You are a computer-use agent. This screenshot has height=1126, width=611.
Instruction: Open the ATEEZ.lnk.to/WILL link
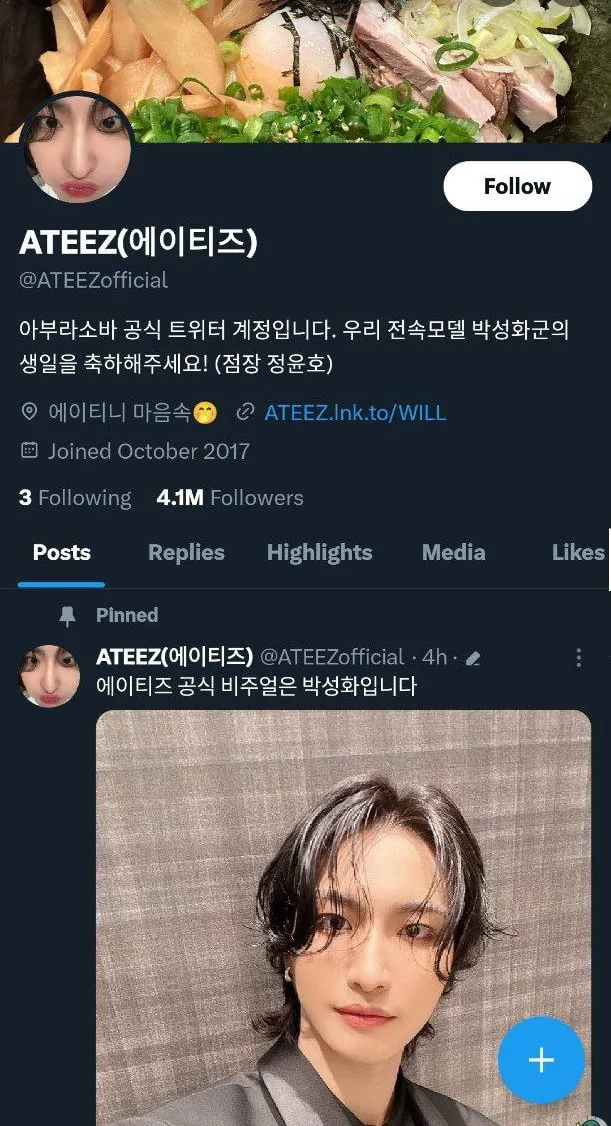pos(355,412)
